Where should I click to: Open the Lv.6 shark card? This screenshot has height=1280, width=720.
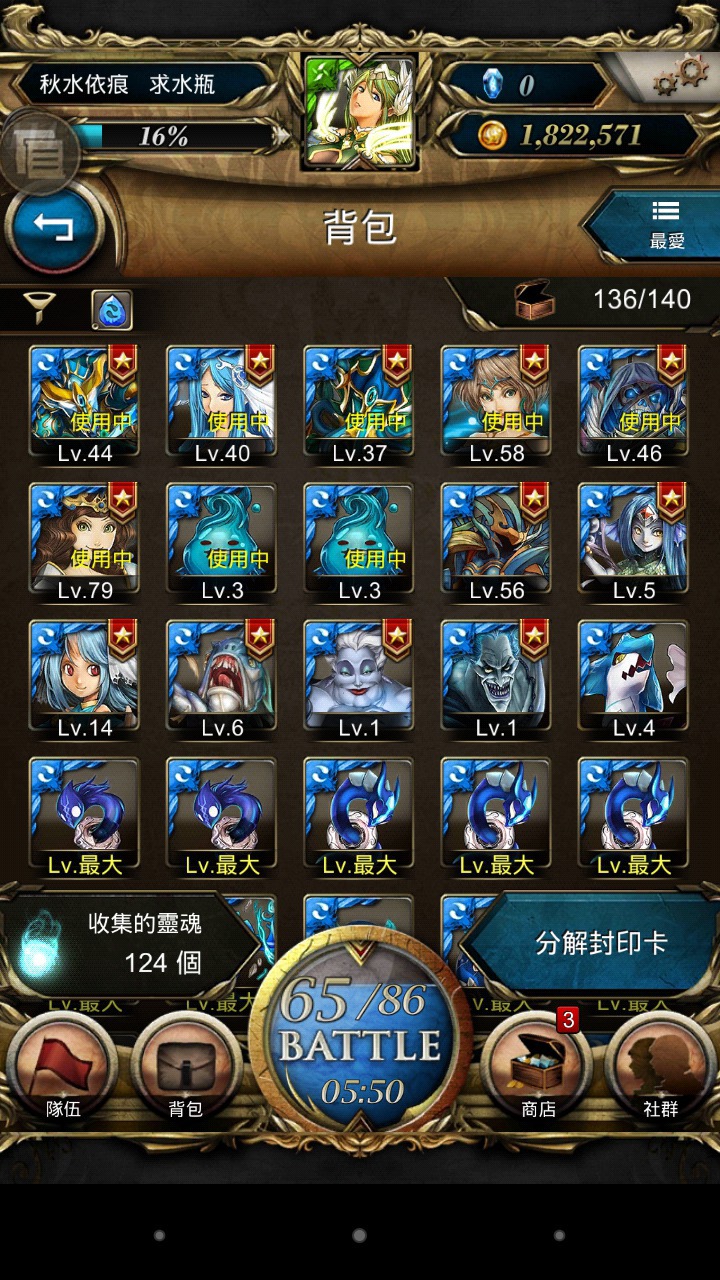click(221, 681)
